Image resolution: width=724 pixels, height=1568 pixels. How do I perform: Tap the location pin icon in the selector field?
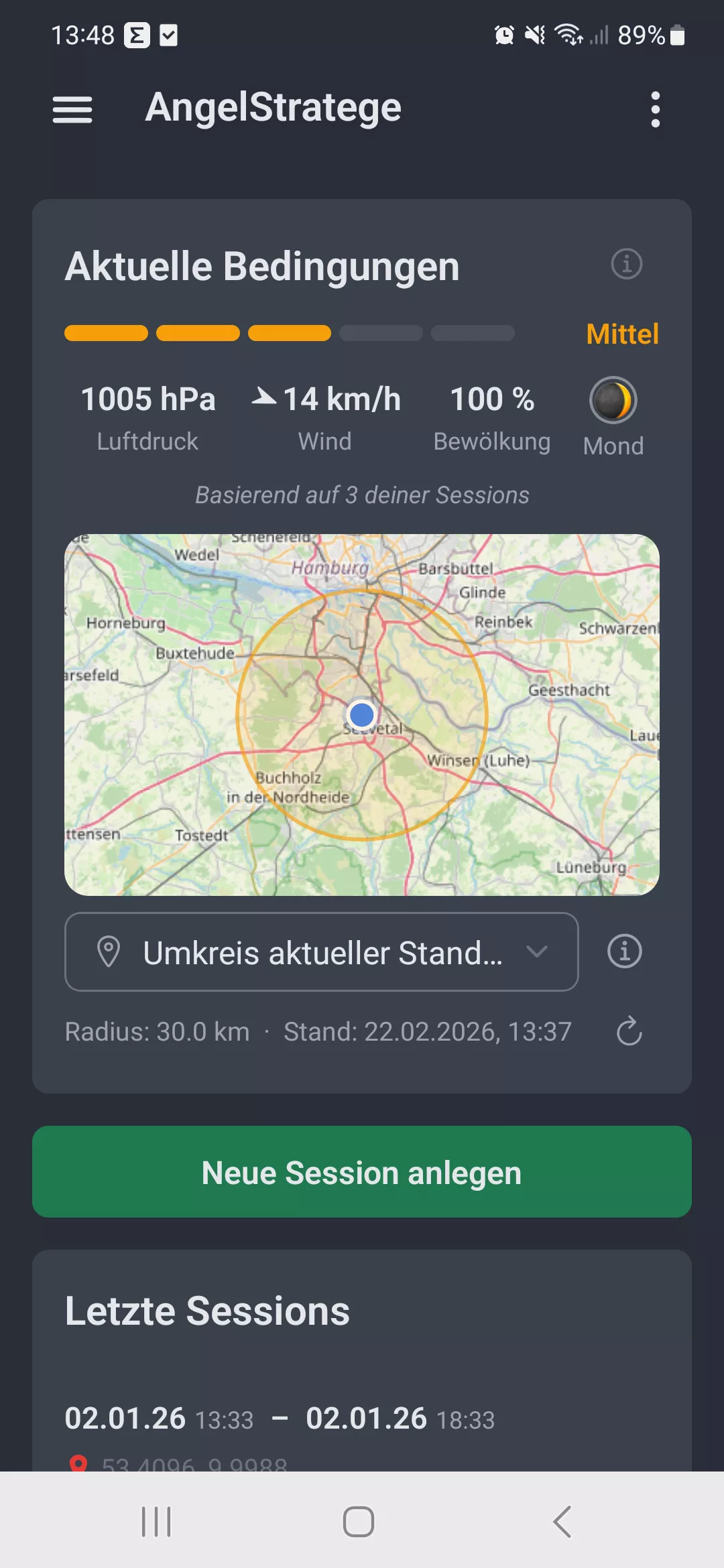109,952
